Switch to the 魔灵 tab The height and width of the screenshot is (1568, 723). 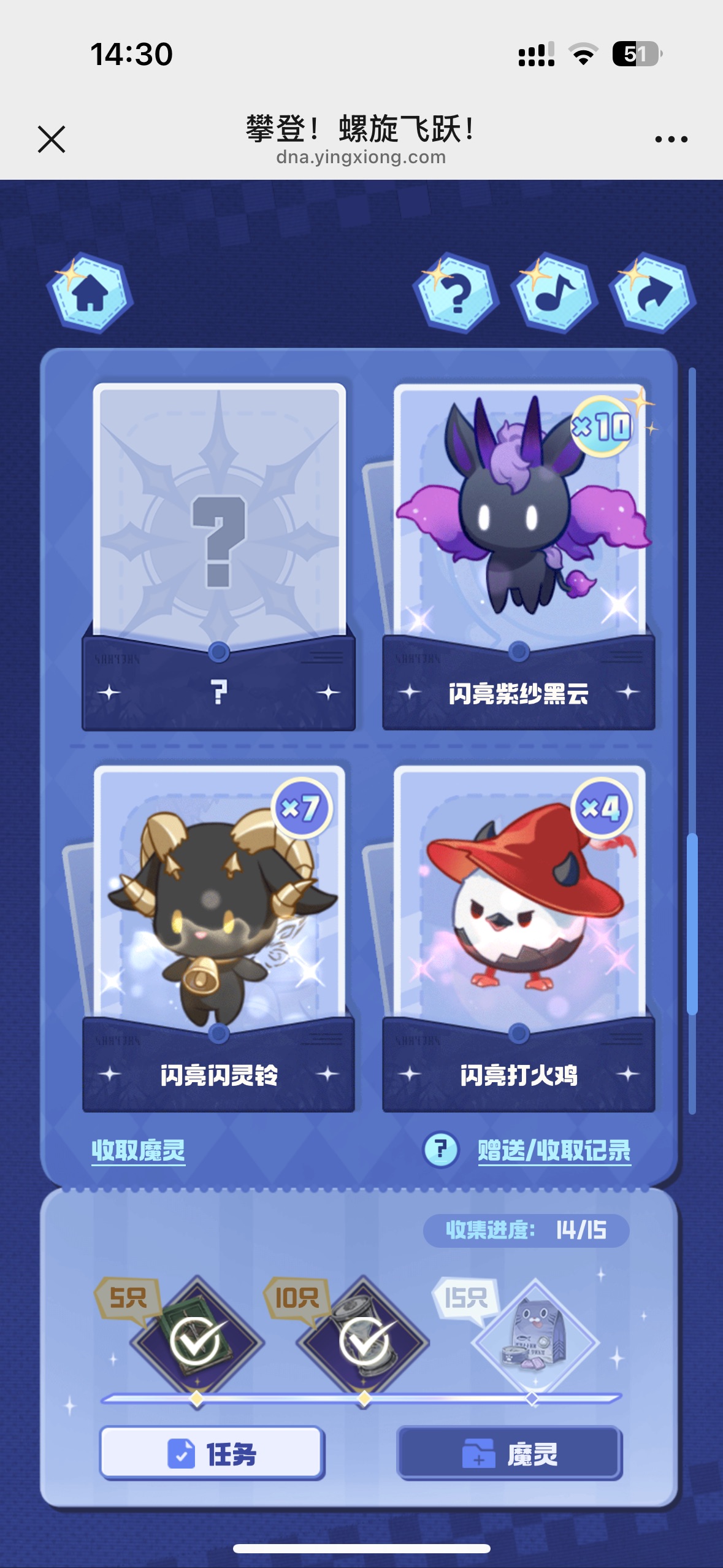click(510, 1453)
